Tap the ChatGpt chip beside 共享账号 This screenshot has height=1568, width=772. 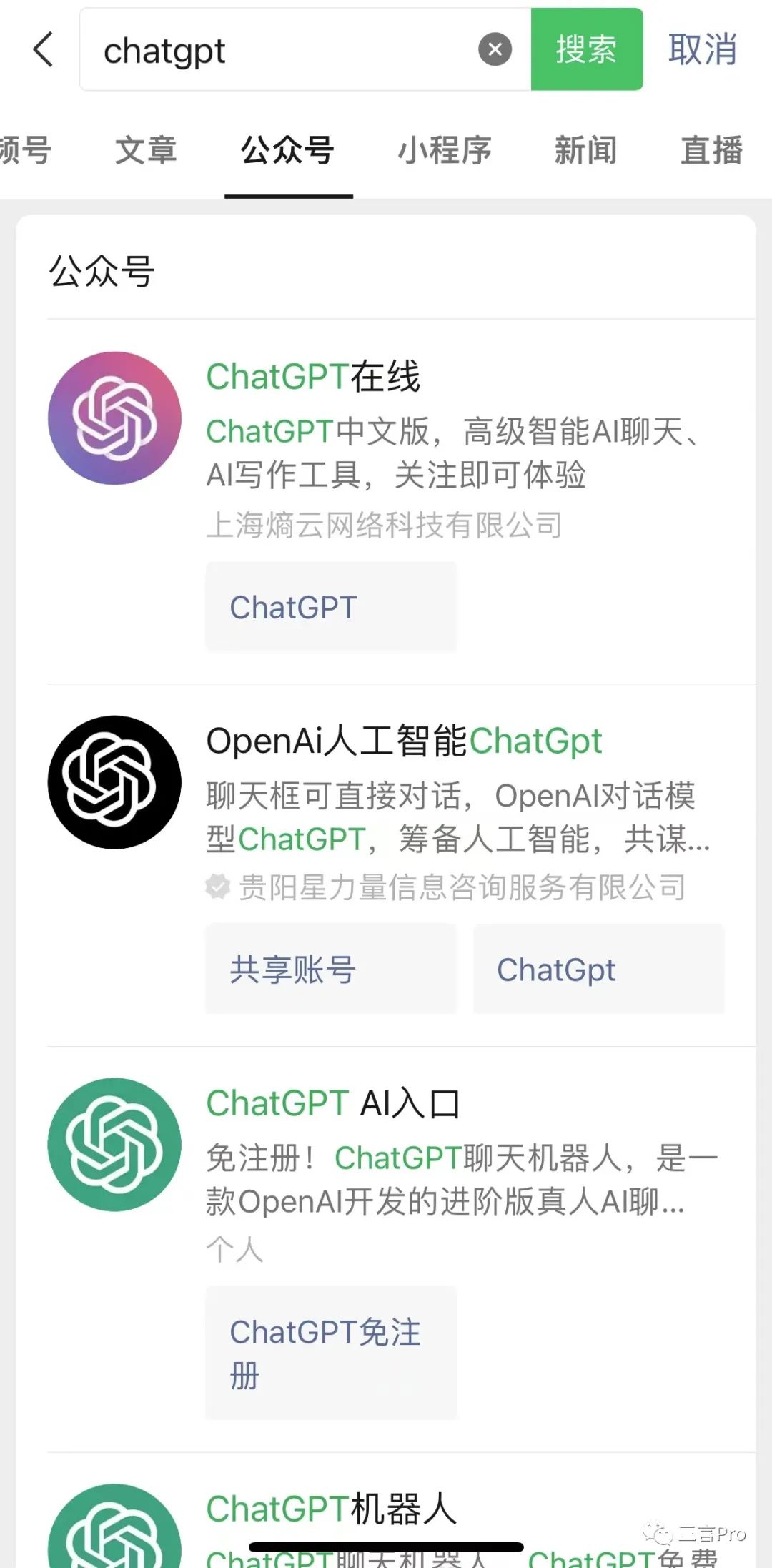pyautogui.click(x=598, y=970)
